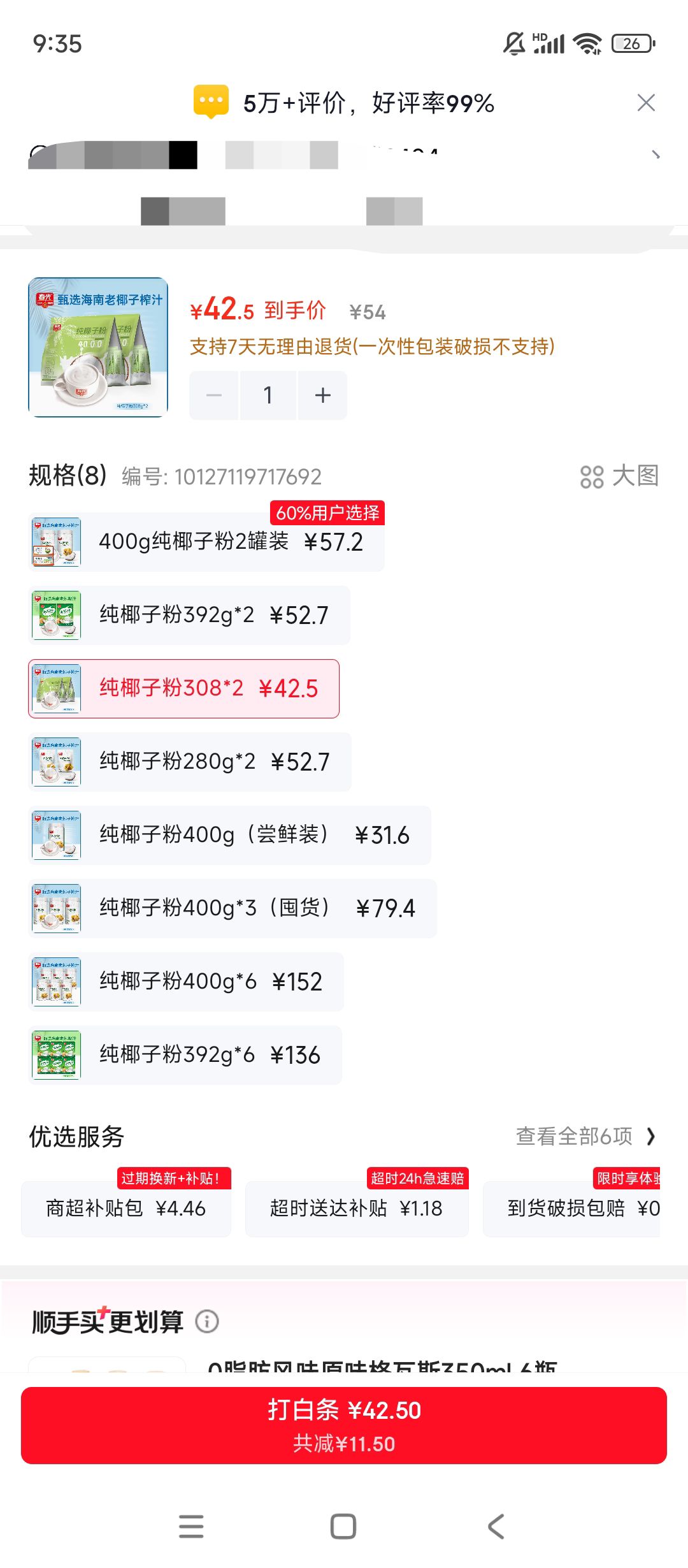Add 超时送达补贴 service

(x=357, y=1209)
